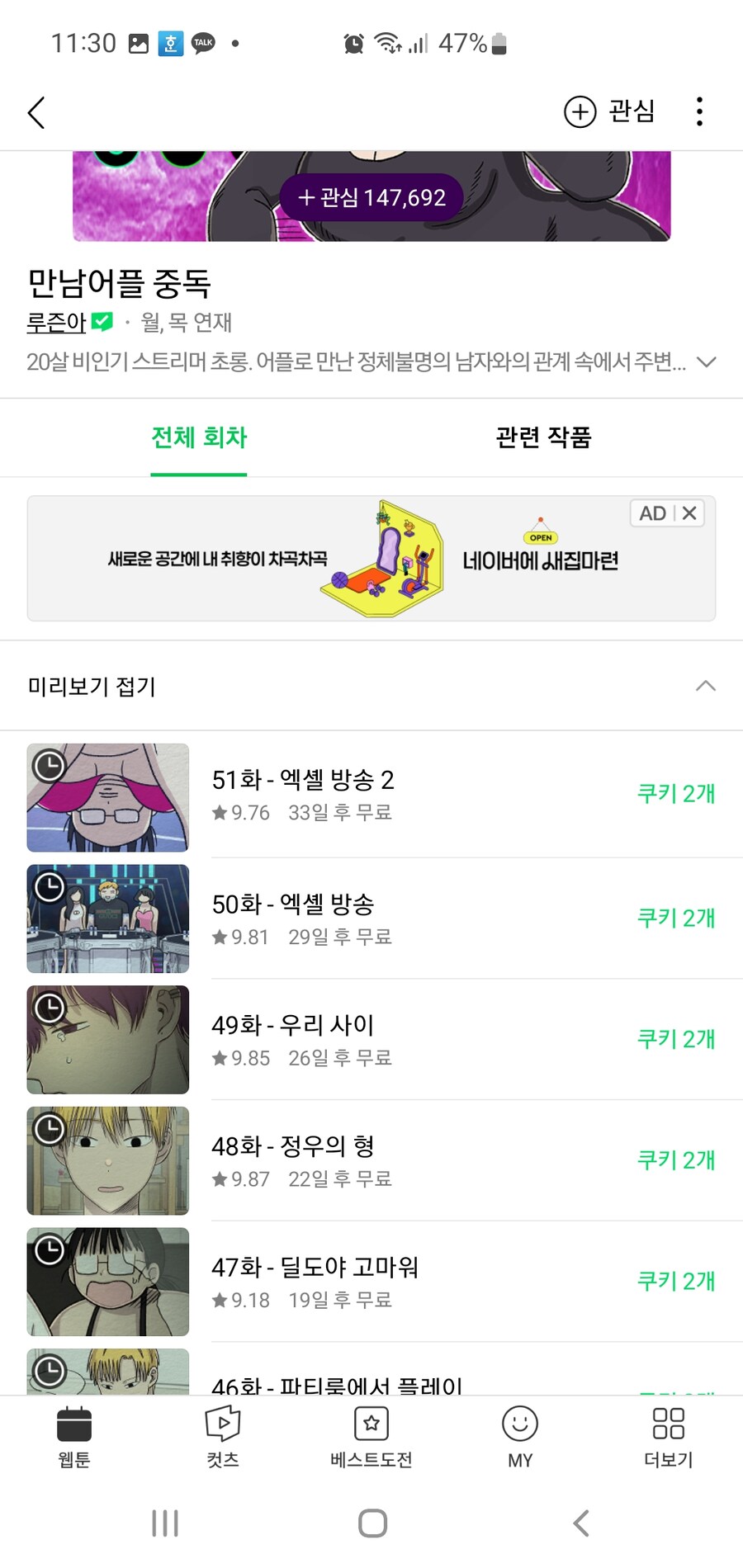Open author 루즌아's page
Screen dimensions: 743x1568
pos(56,322)
